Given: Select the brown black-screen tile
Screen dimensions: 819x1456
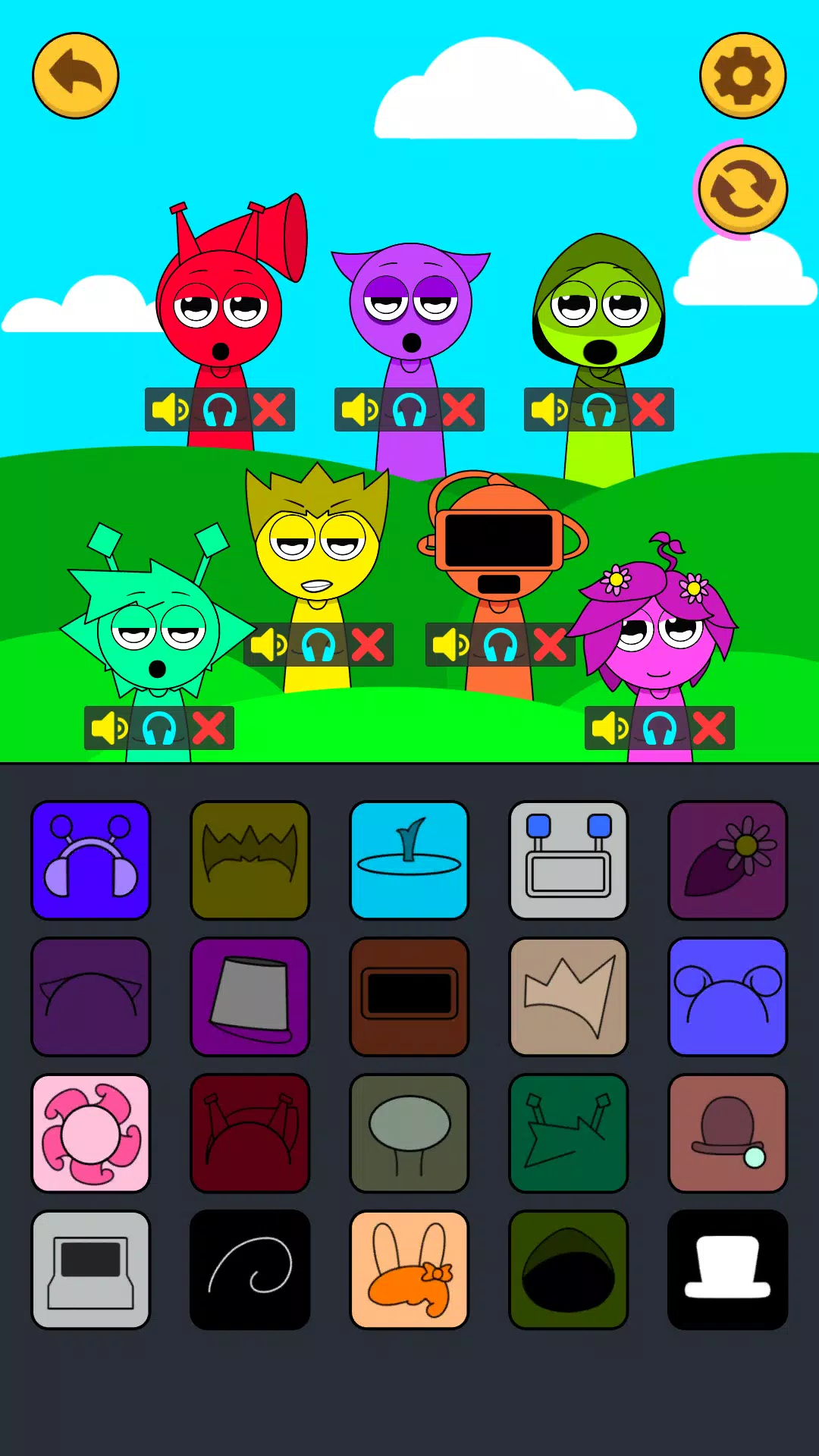Looking at the screenshot, I should coord(409,996).
